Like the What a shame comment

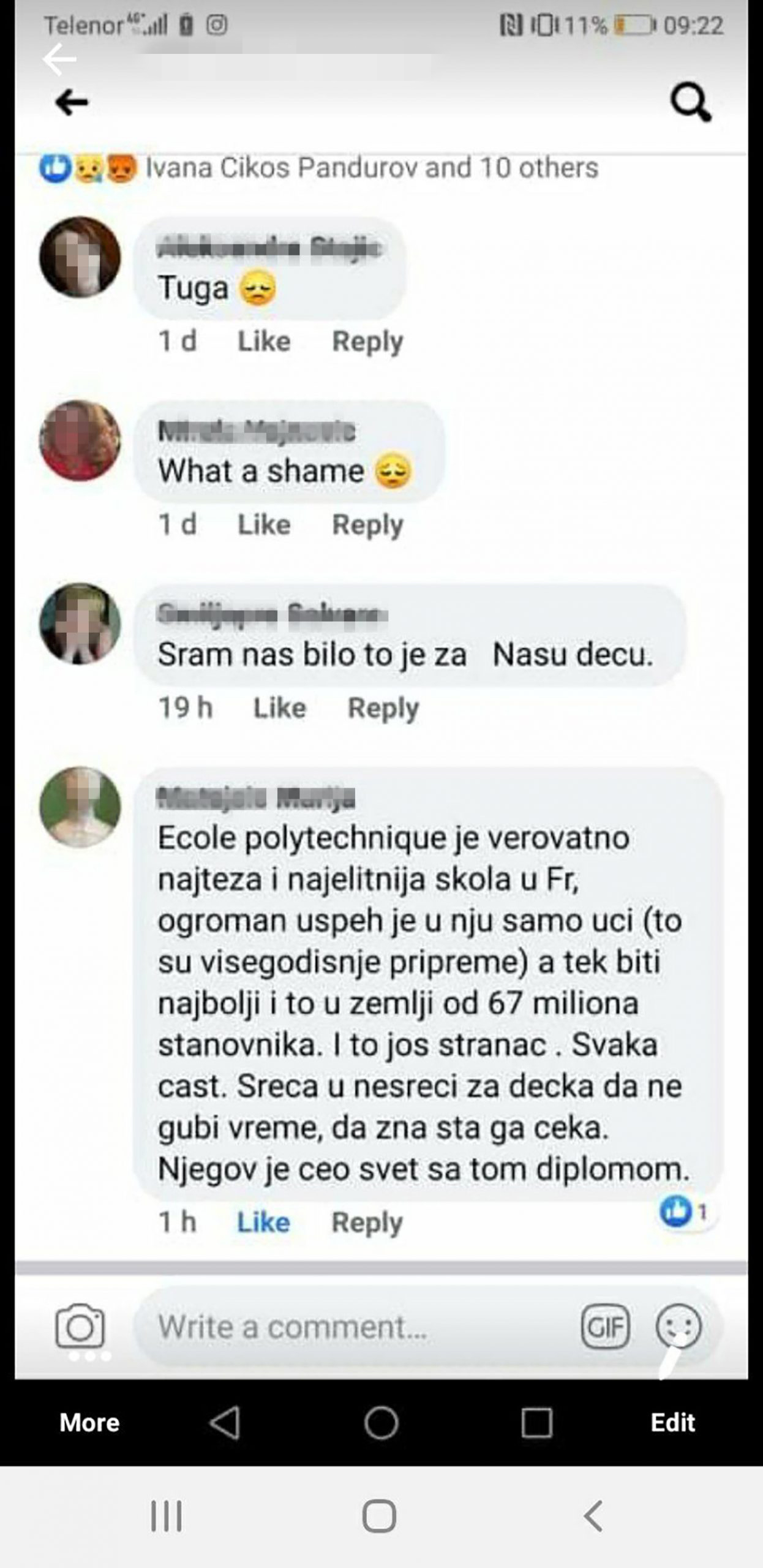[263, 524]
